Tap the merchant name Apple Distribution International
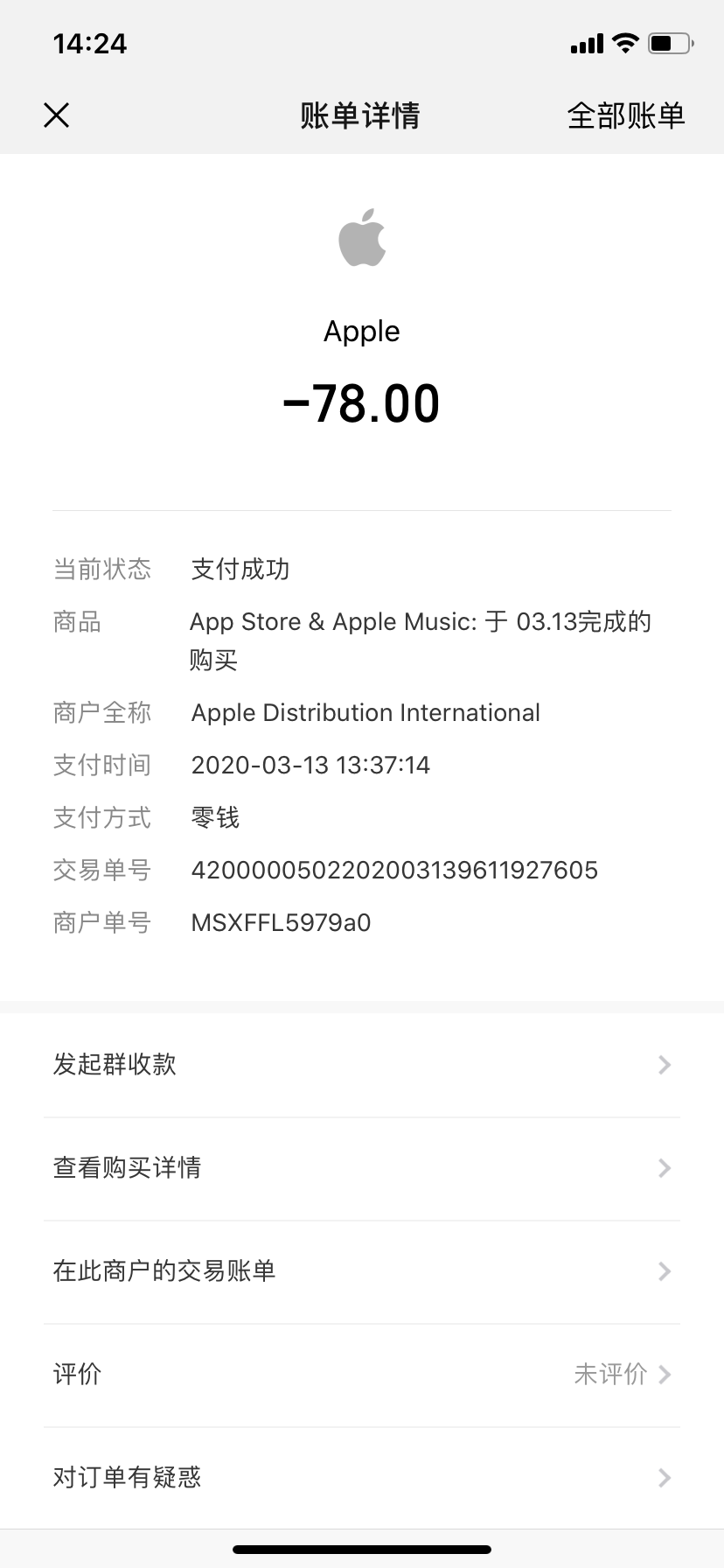Screen dimensions: 724x1568 [365, 712]
